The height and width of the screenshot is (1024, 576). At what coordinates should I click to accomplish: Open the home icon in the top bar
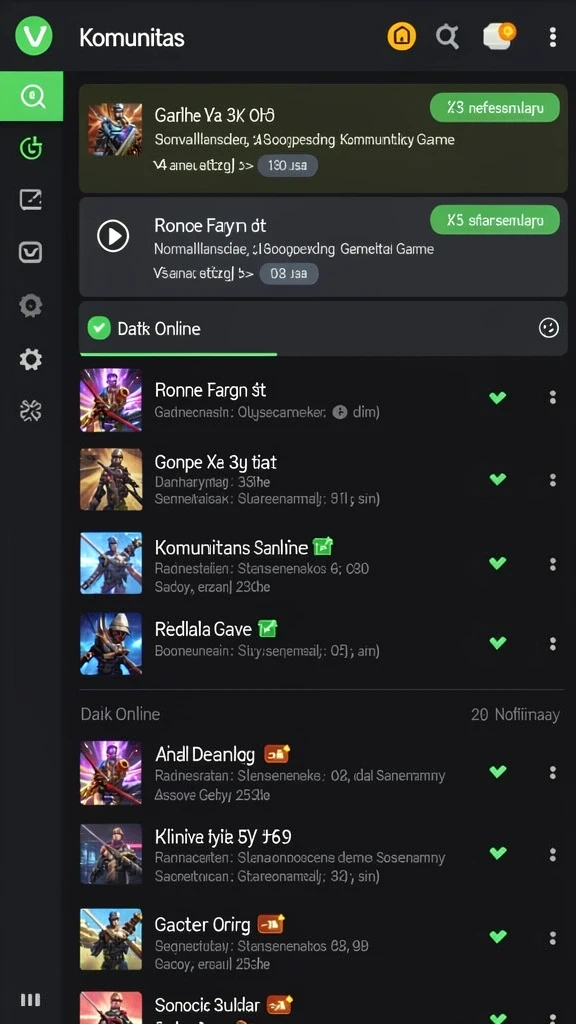pos(402,37)
